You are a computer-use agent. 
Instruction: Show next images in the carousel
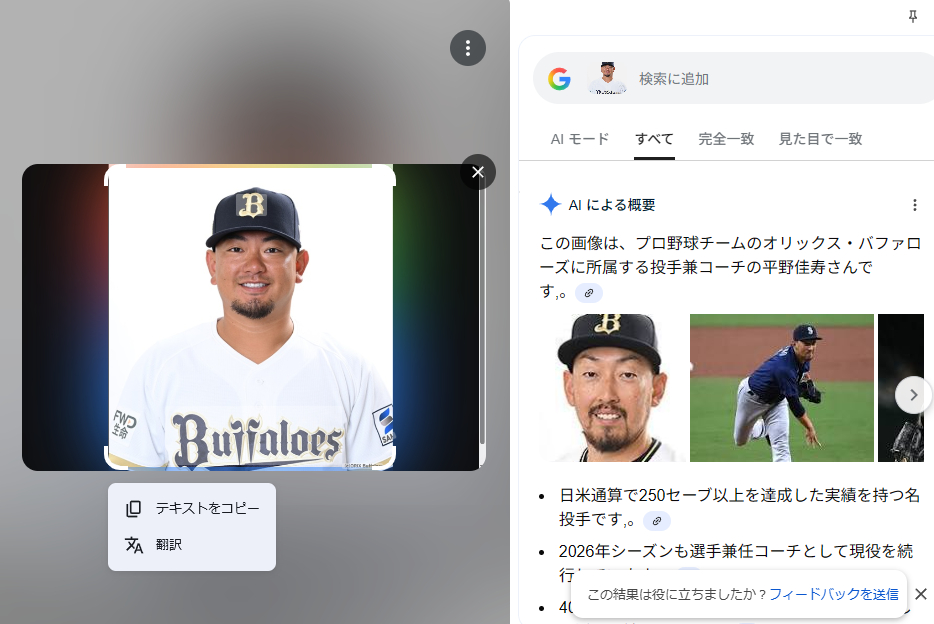click(x=913, y=395)
